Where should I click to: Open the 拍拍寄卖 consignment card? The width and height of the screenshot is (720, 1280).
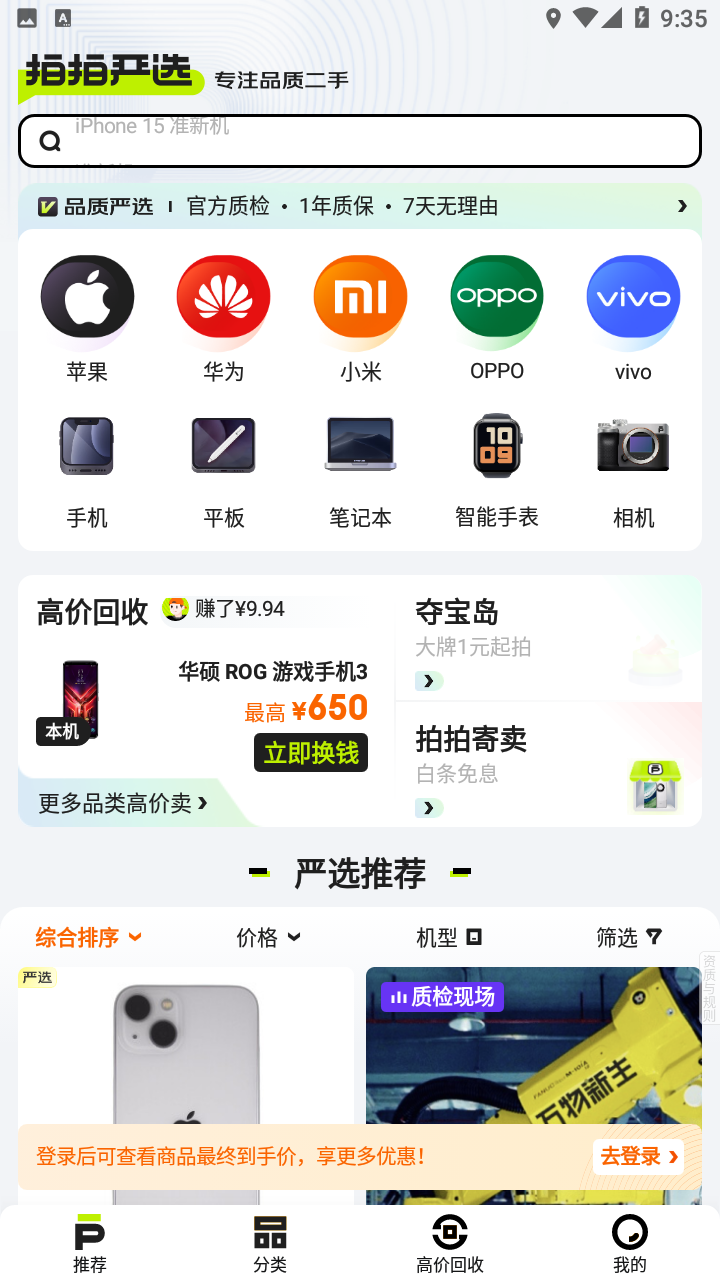point(548,765)
